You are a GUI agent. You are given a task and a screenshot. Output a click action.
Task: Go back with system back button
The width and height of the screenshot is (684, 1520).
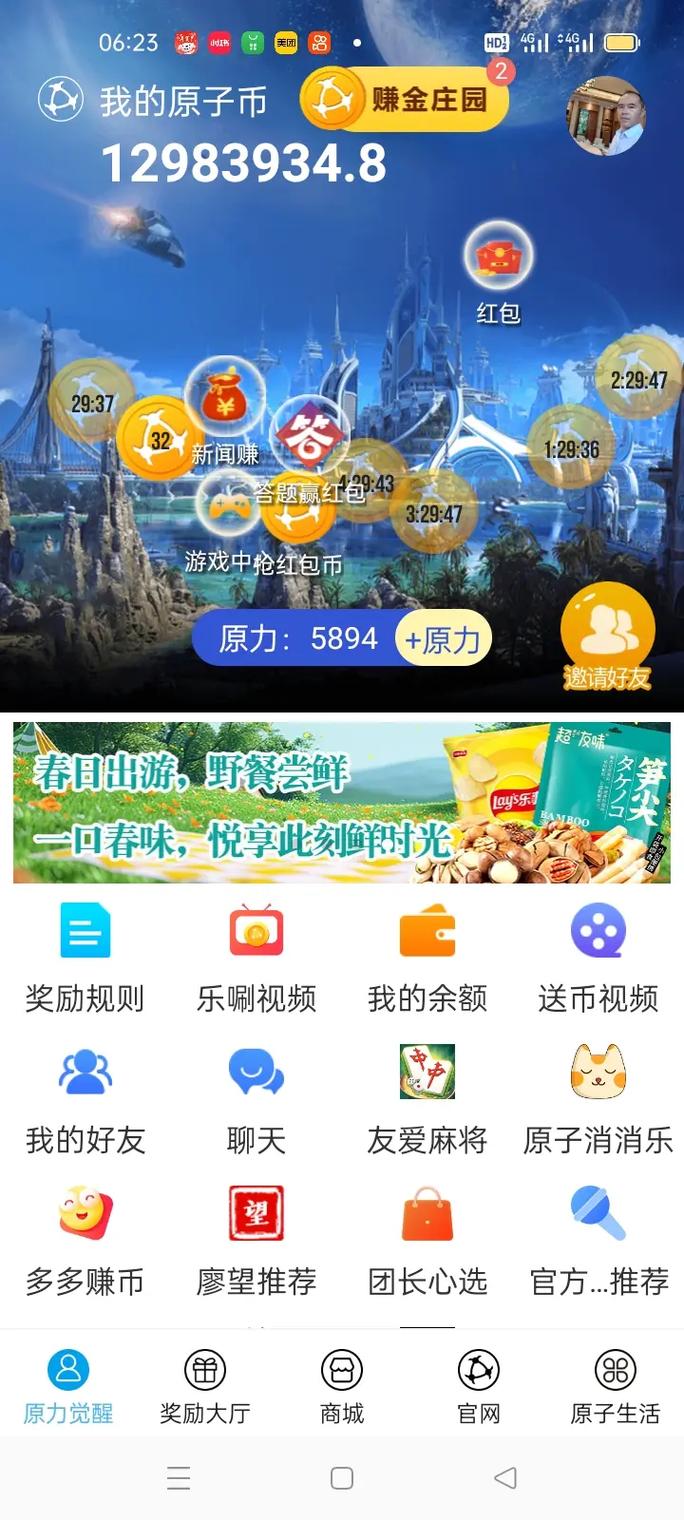click(506, 1478)
